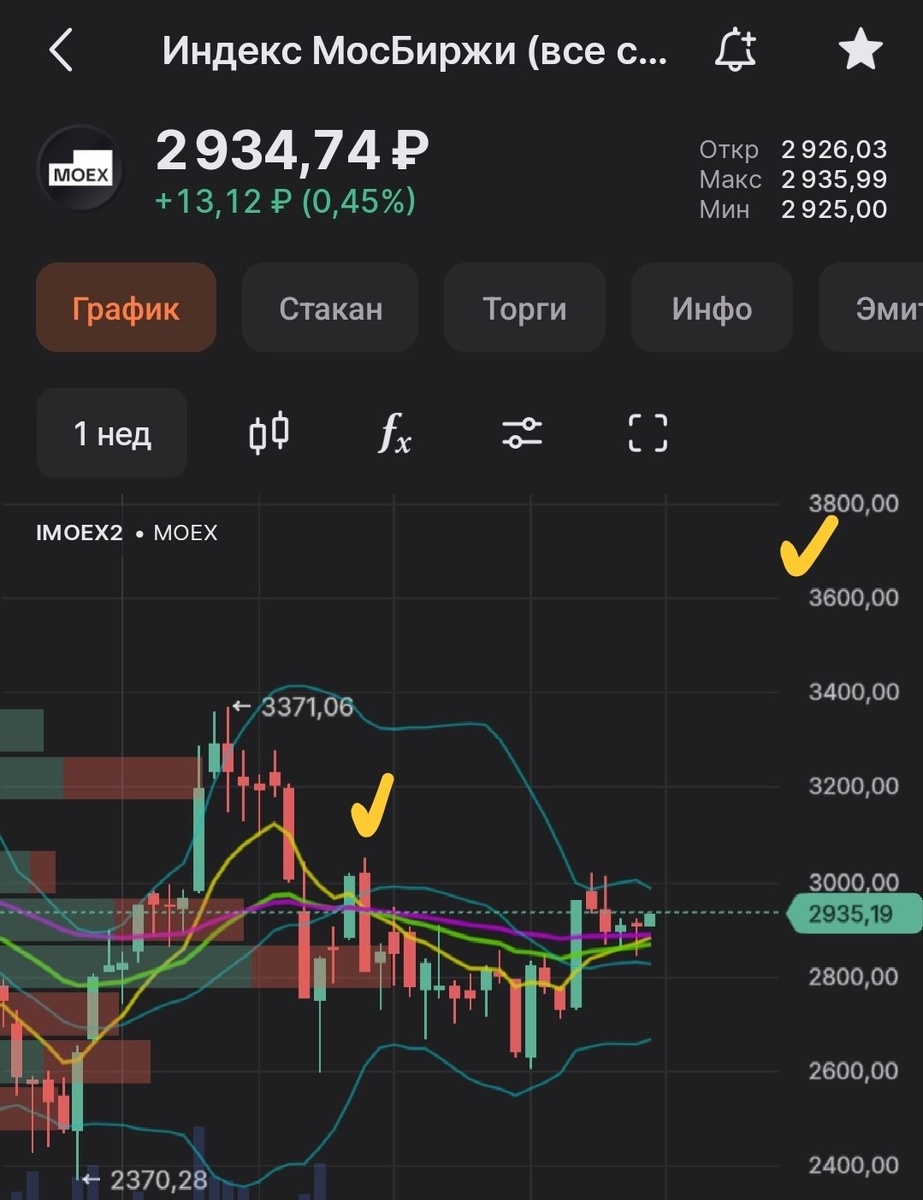
Task: Toggle the favorites star
Action: coord(860,50)
